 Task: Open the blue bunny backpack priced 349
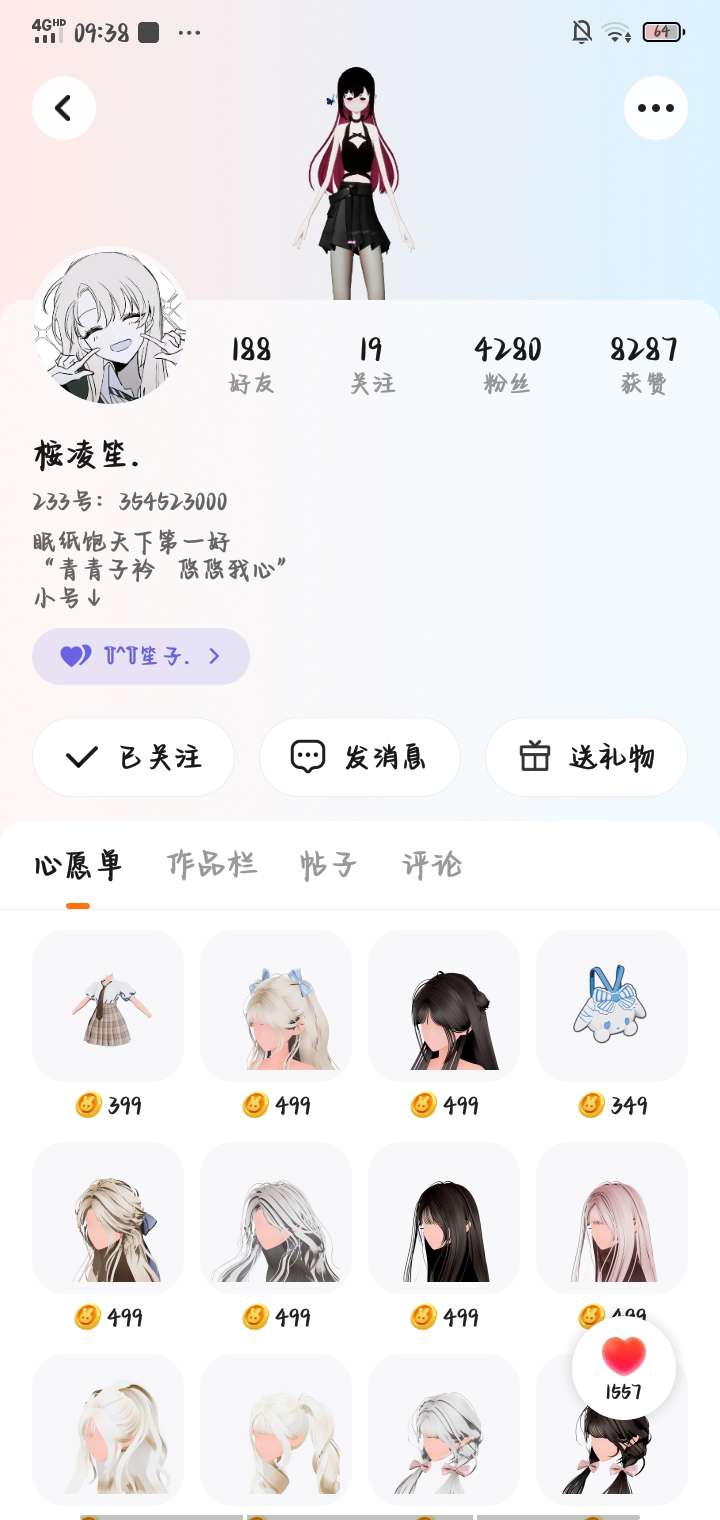pos(612,1006)
